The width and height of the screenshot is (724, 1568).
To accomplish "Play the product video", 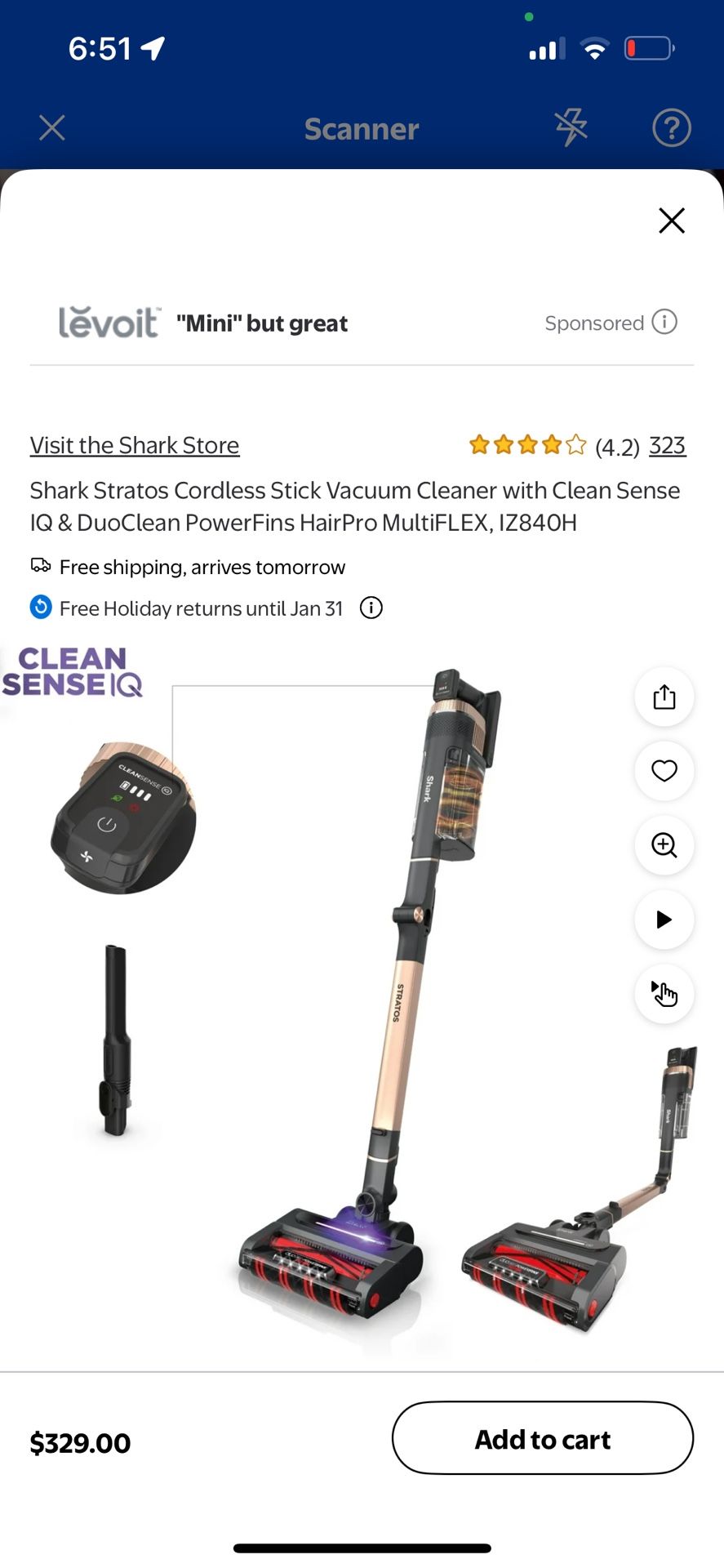I will pos(664,920).
